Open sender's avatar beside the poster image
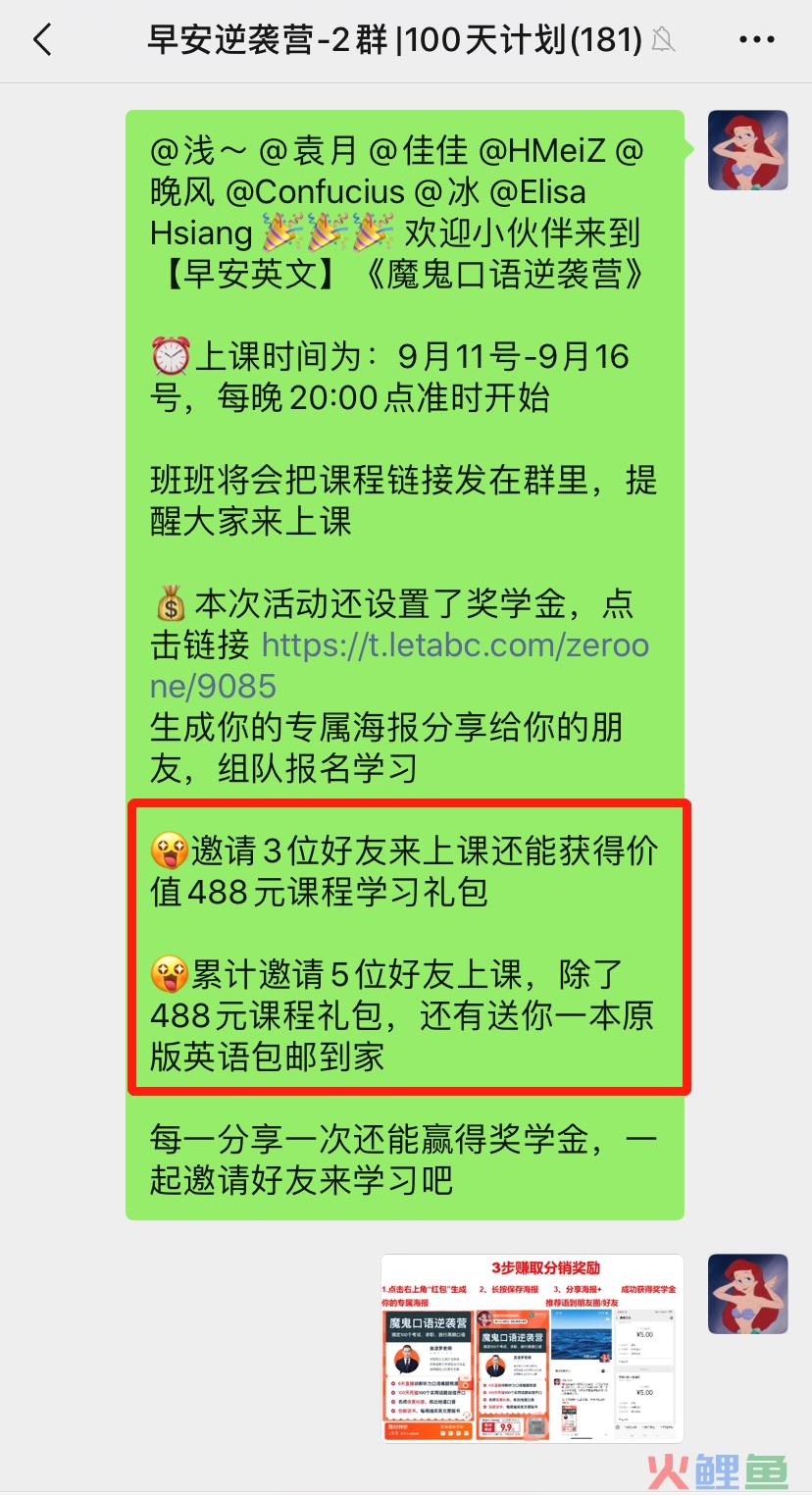The width and height of the screenshot is (812, 1495). tap(747, 1293)
